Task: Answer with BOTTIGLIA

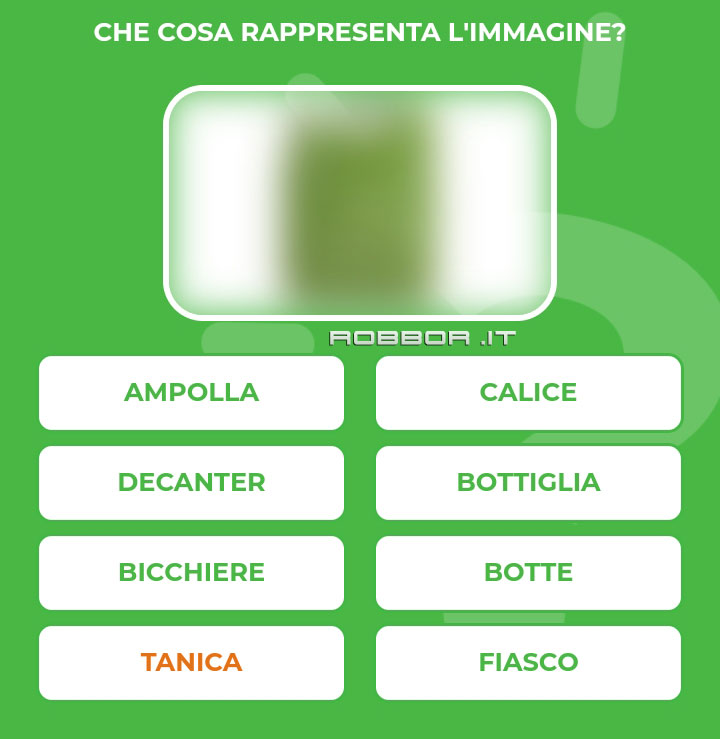Action: pyautogui.click(x=528, y=483)
